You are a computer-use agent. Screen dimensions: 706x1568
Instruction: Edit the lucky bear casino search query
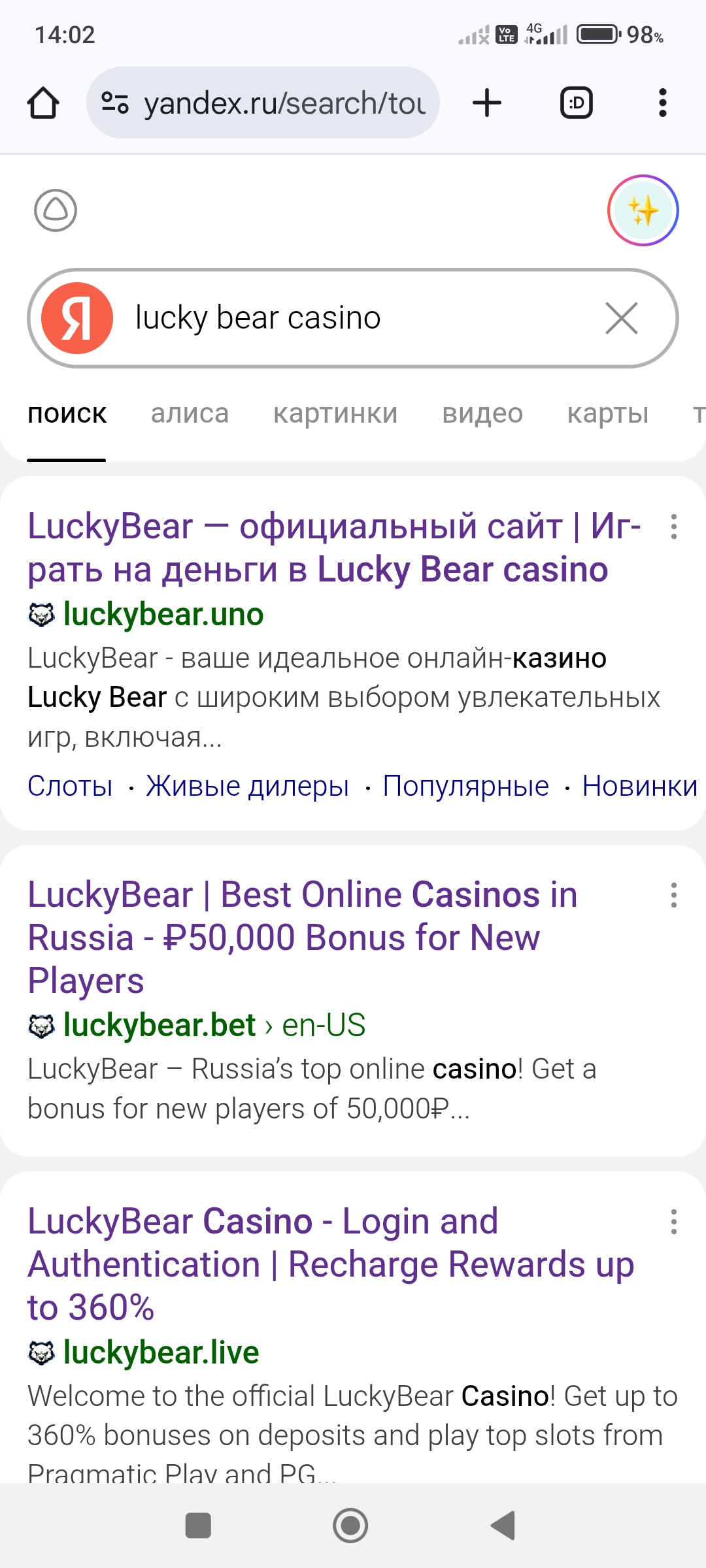[x=353, y=318]
